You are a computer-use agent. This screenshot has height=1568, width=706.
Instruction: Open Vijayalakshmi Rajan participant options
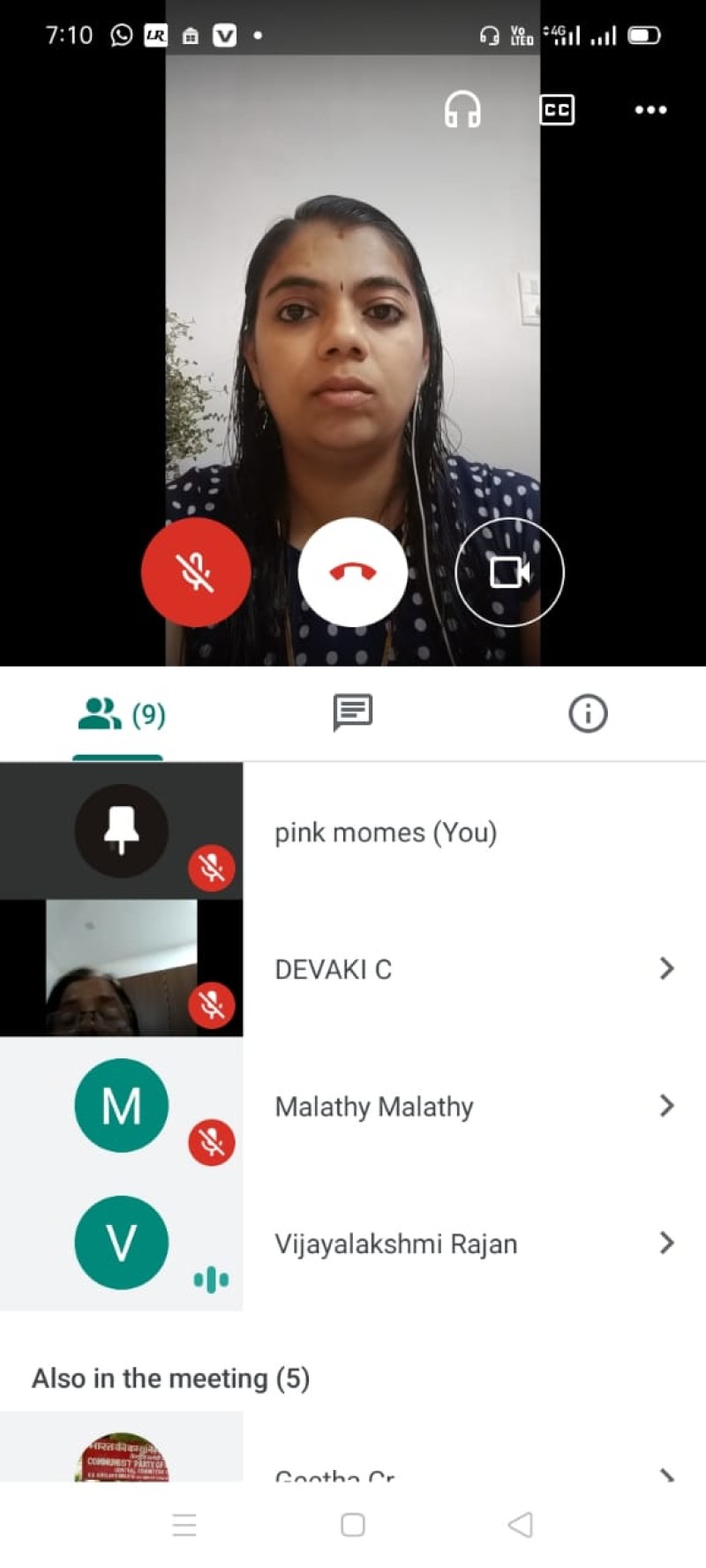(x=666, y=1243)
